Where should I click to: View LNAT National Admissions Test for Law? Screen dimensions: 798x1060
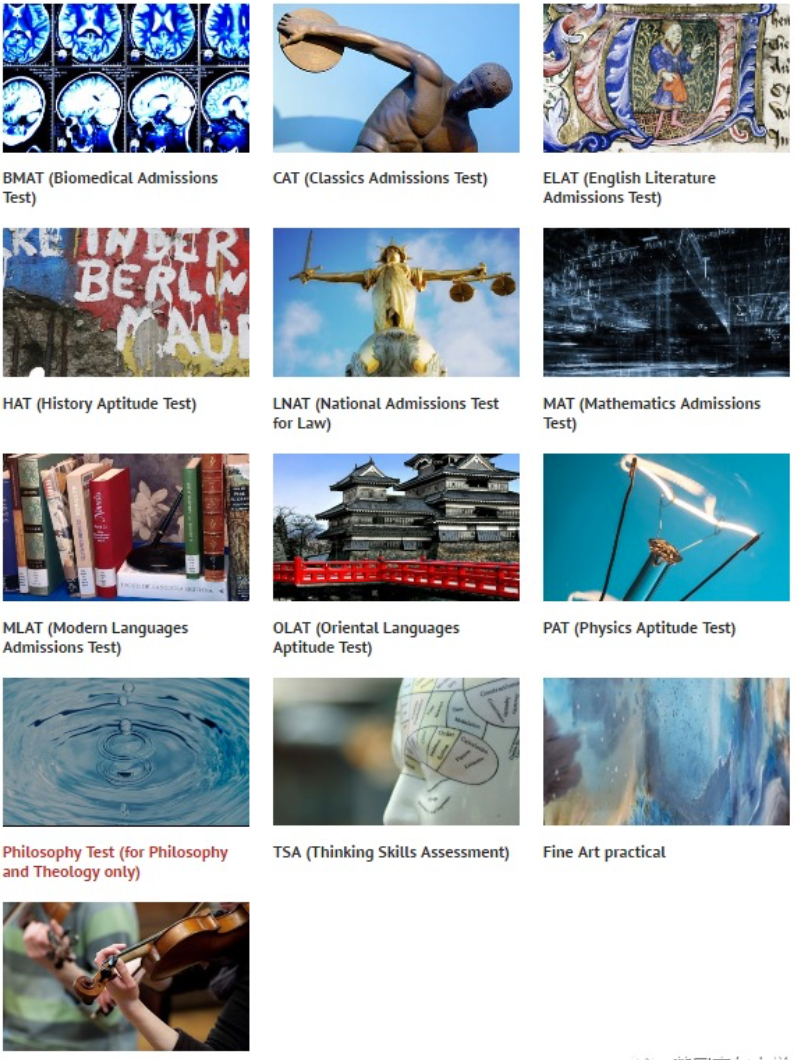pos(396,302)
